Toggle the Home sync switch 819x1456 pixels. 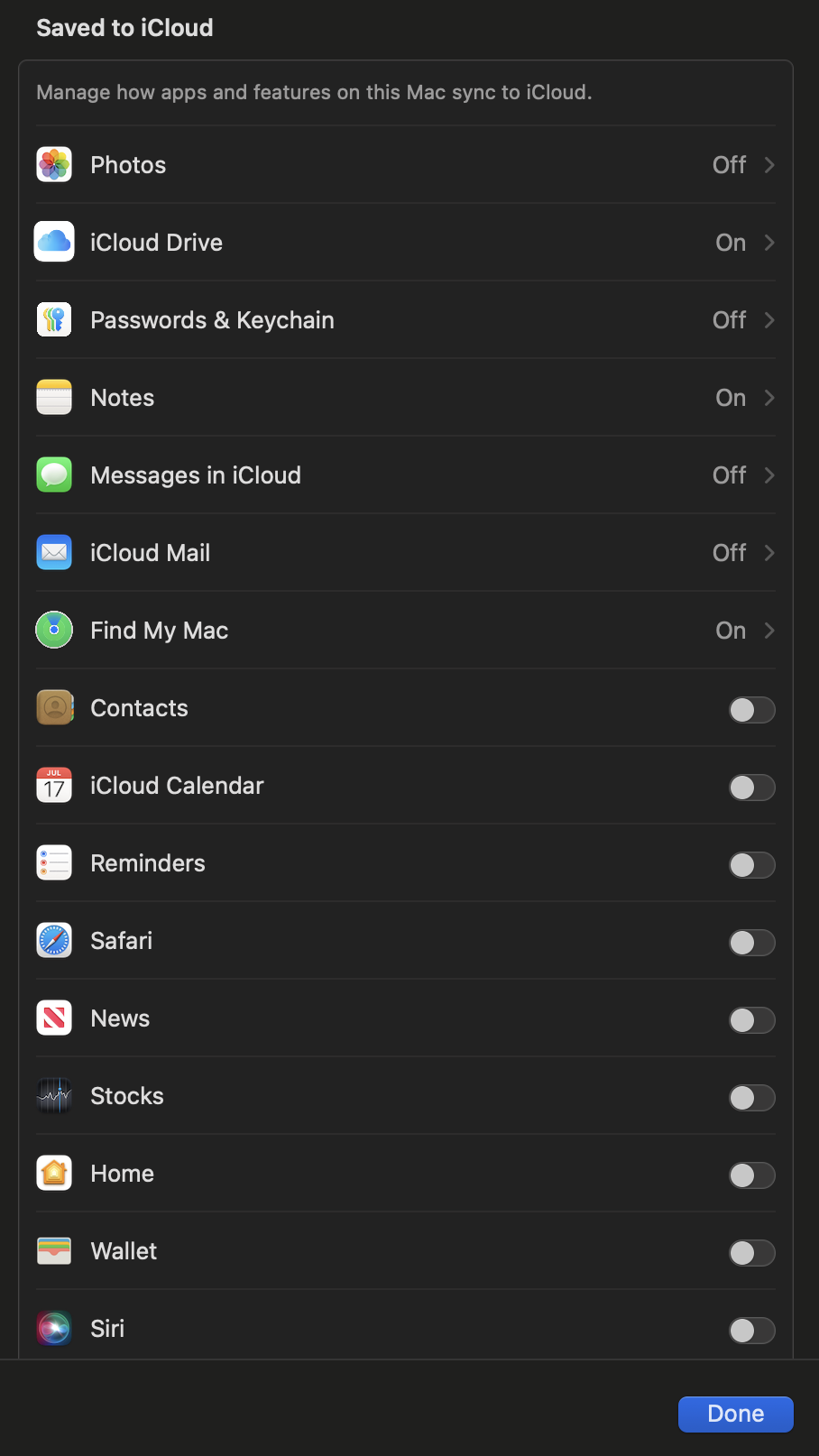[751, 1175]
